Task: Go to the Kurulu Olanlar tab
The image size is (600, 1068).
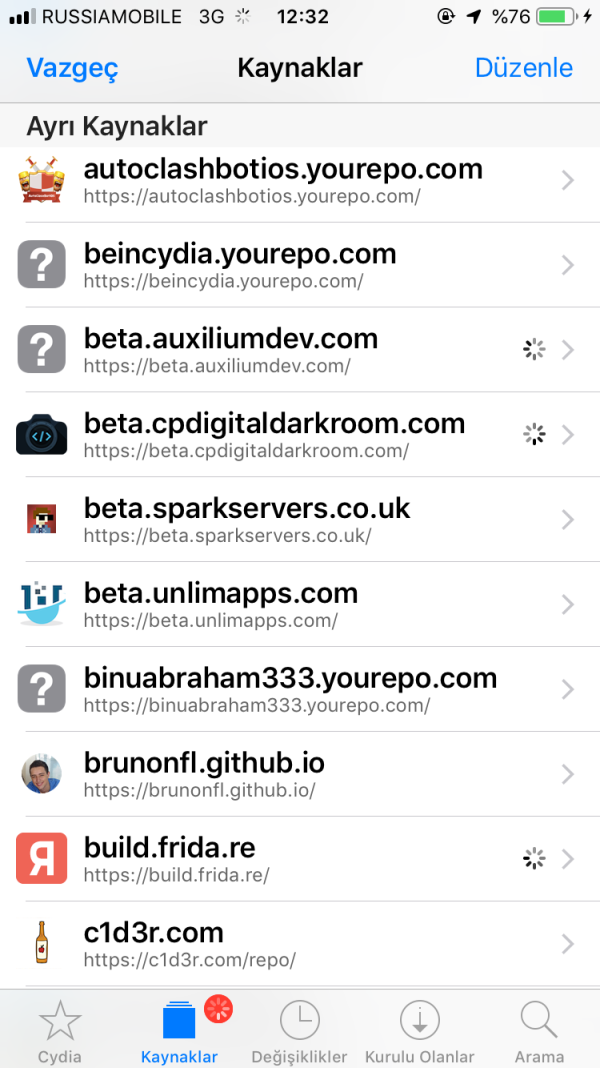Action: click(x=419, y=1031)
